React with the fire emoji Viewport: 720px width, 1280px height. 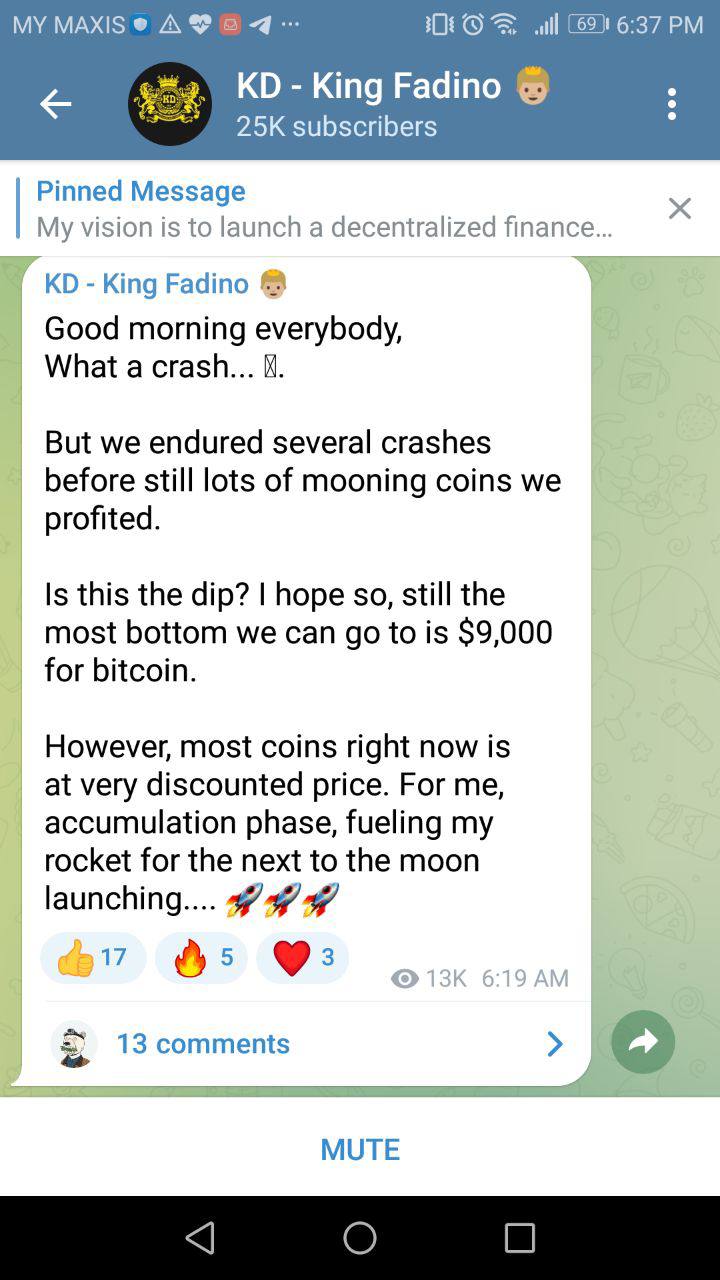click(x=202, y=958)
